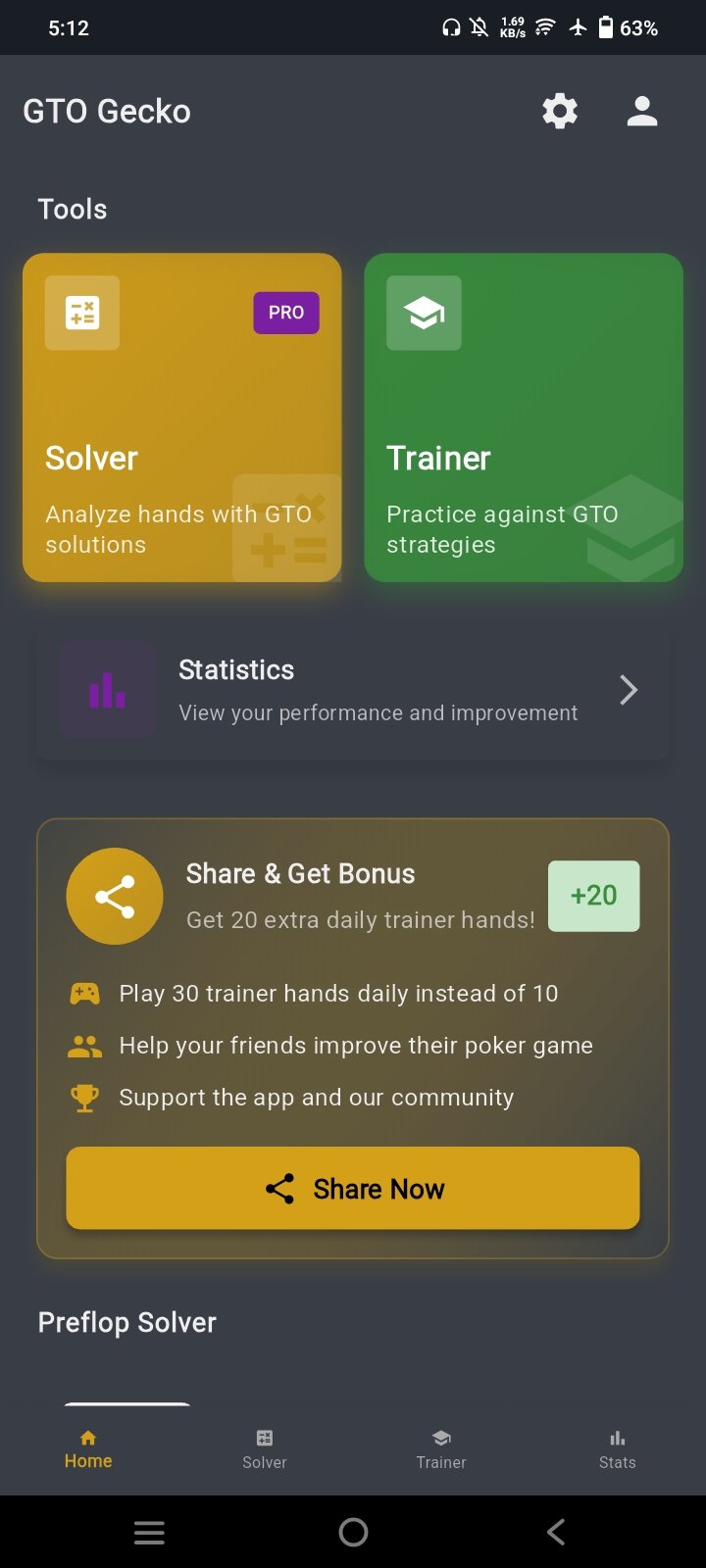Open the user profile icon
This screenshot has width=706, height=1568.
point(642,111)
